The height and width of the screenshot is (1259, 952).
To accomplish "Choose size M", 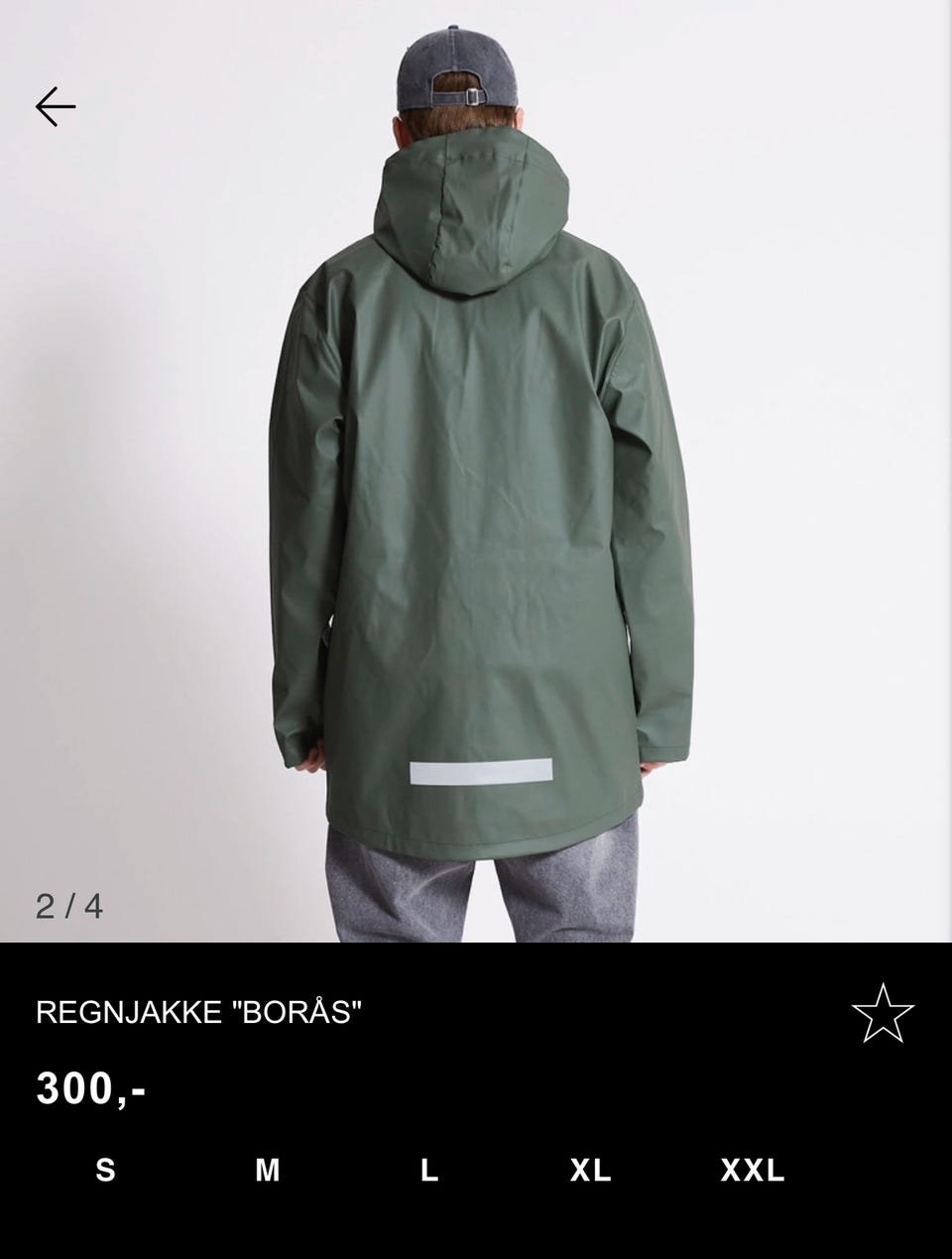I will pos(267,1171).
